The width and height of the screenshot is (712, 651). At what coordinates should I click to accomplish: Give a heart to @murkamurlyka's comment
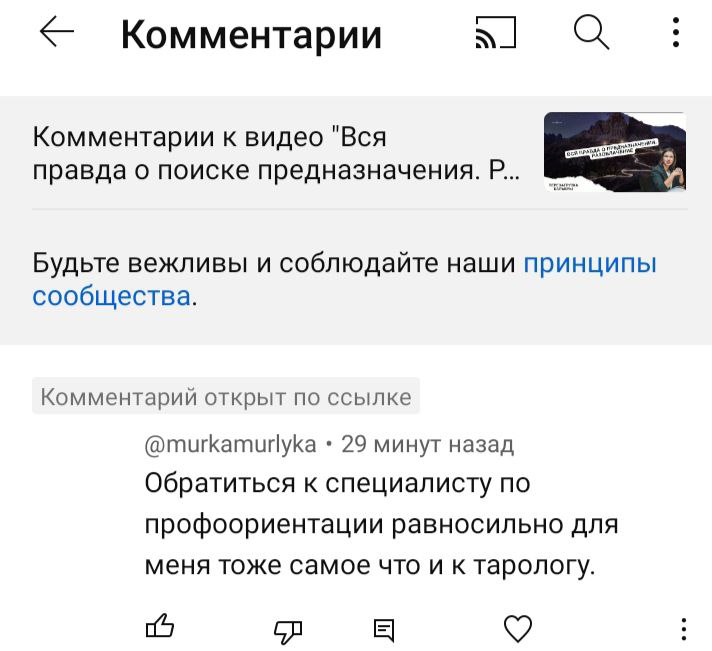click(517, 628)
